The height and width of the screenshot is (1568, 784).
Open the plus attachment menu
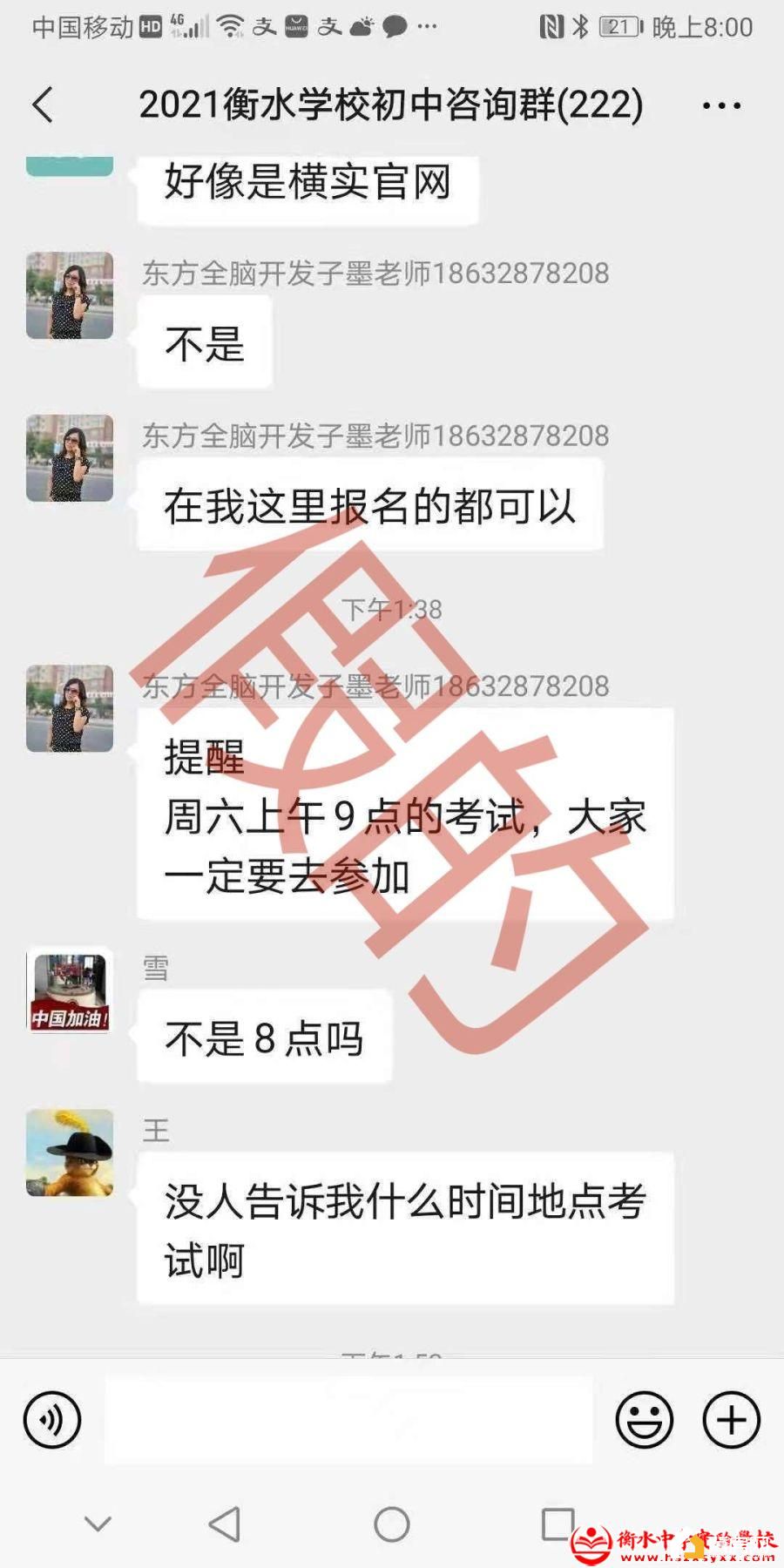pos(732,1420)
